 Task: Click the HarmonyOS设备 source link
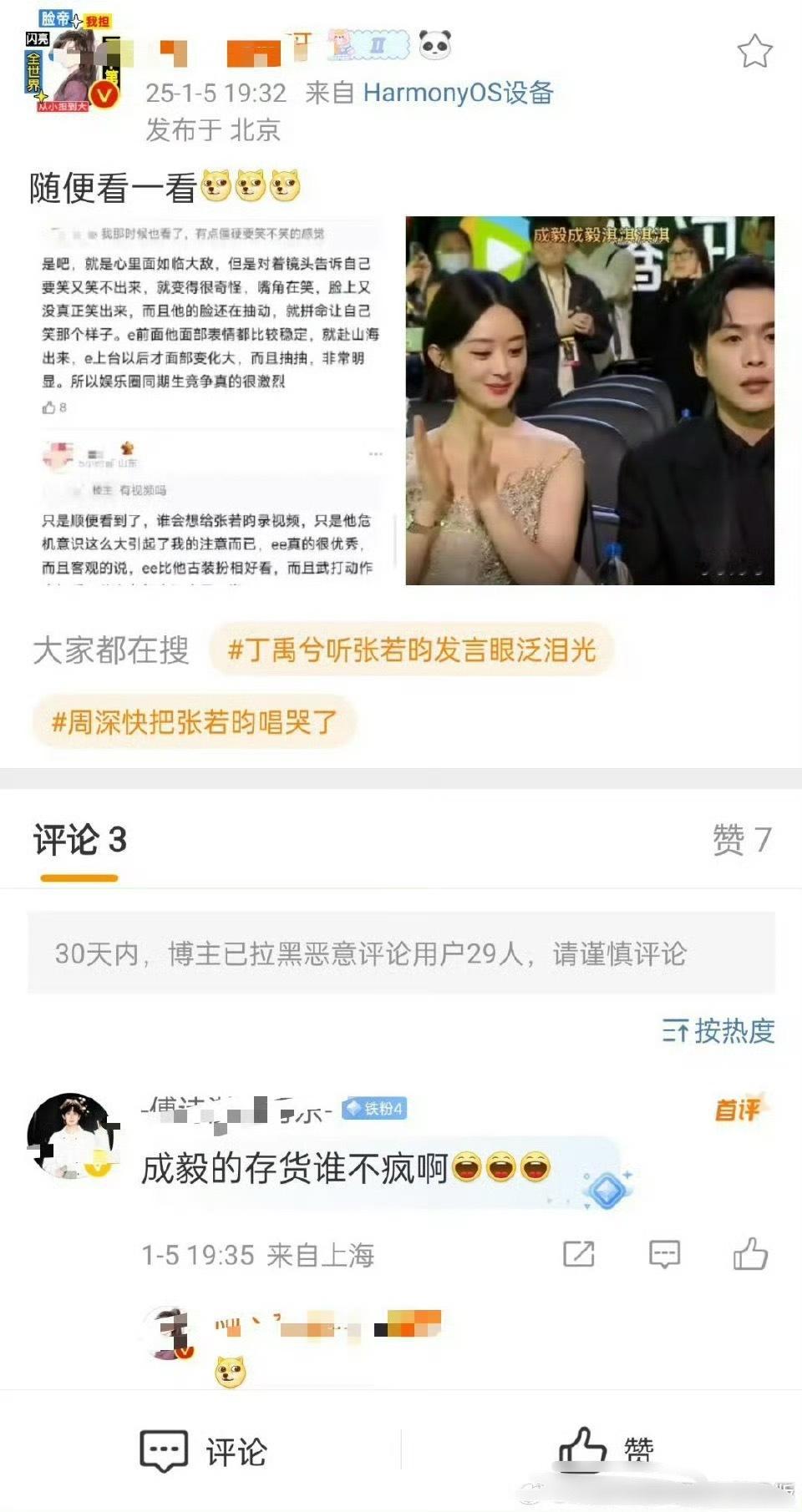[x=456, y=94]
